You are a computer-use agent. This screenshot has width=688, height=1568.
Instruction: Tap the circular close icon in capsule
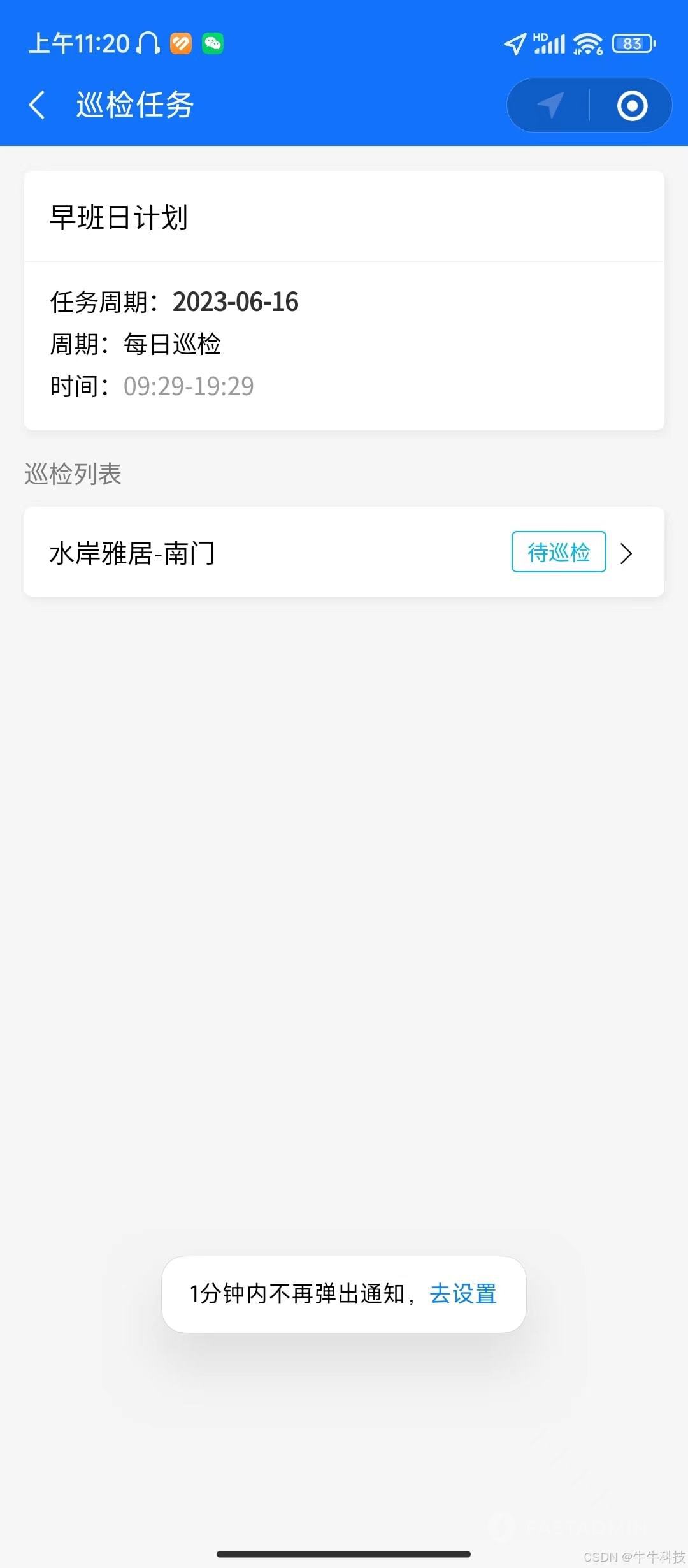point(631,106)
